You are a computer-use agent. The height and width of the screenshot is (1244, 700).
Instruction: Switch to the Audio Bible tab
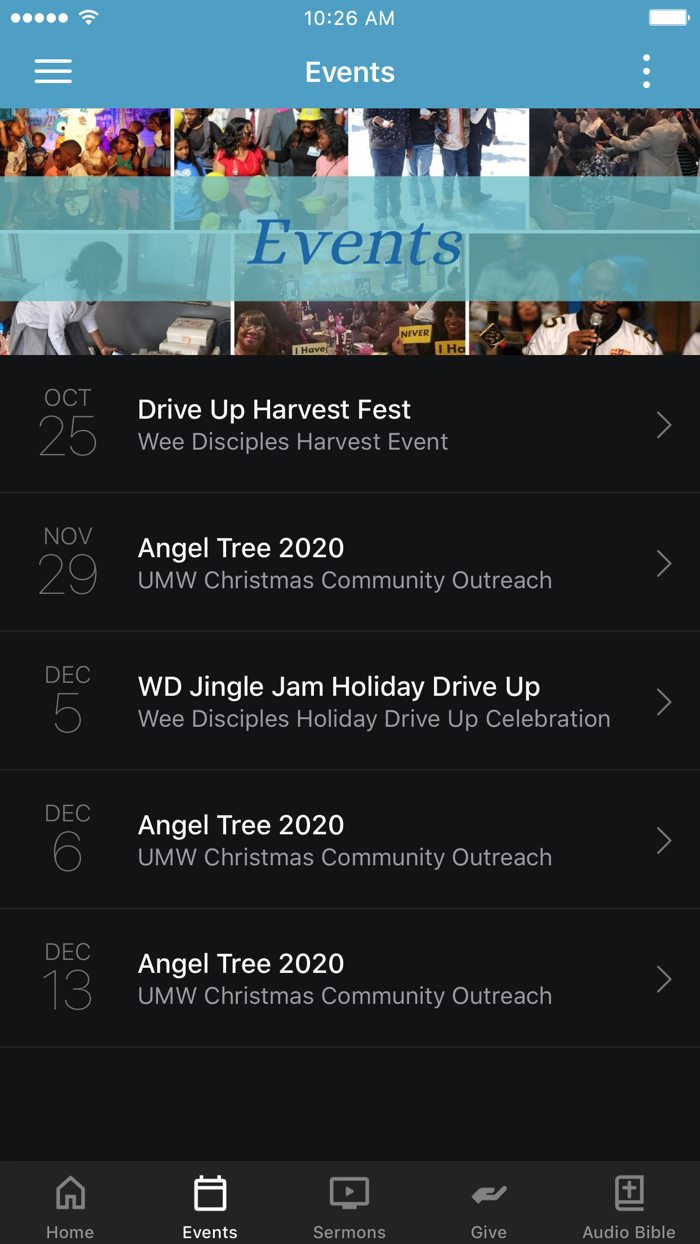[629, 1205]
